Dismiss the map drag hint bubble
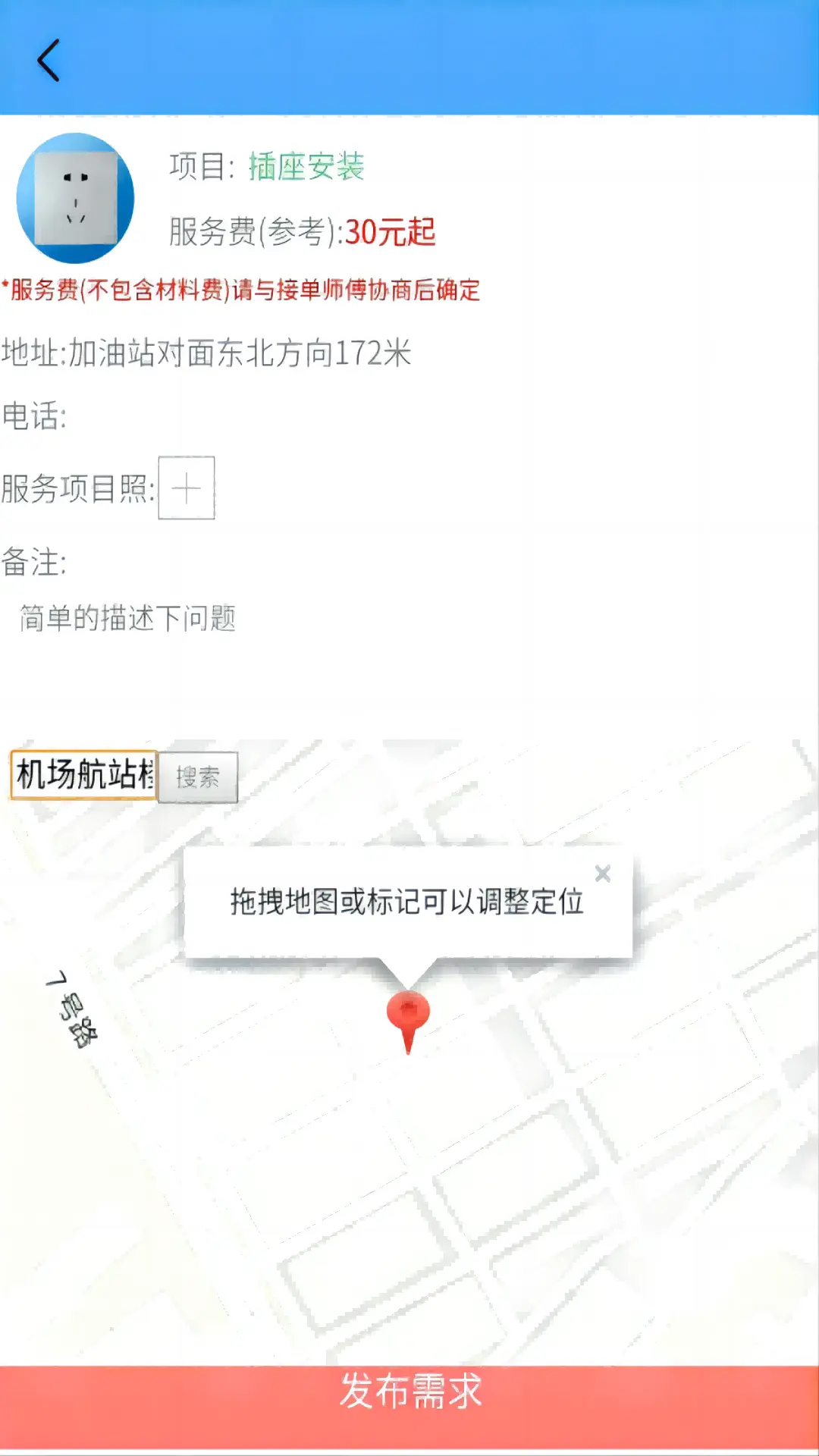The width and height of the screenshot is (819, 1456). tap(603, 874)
